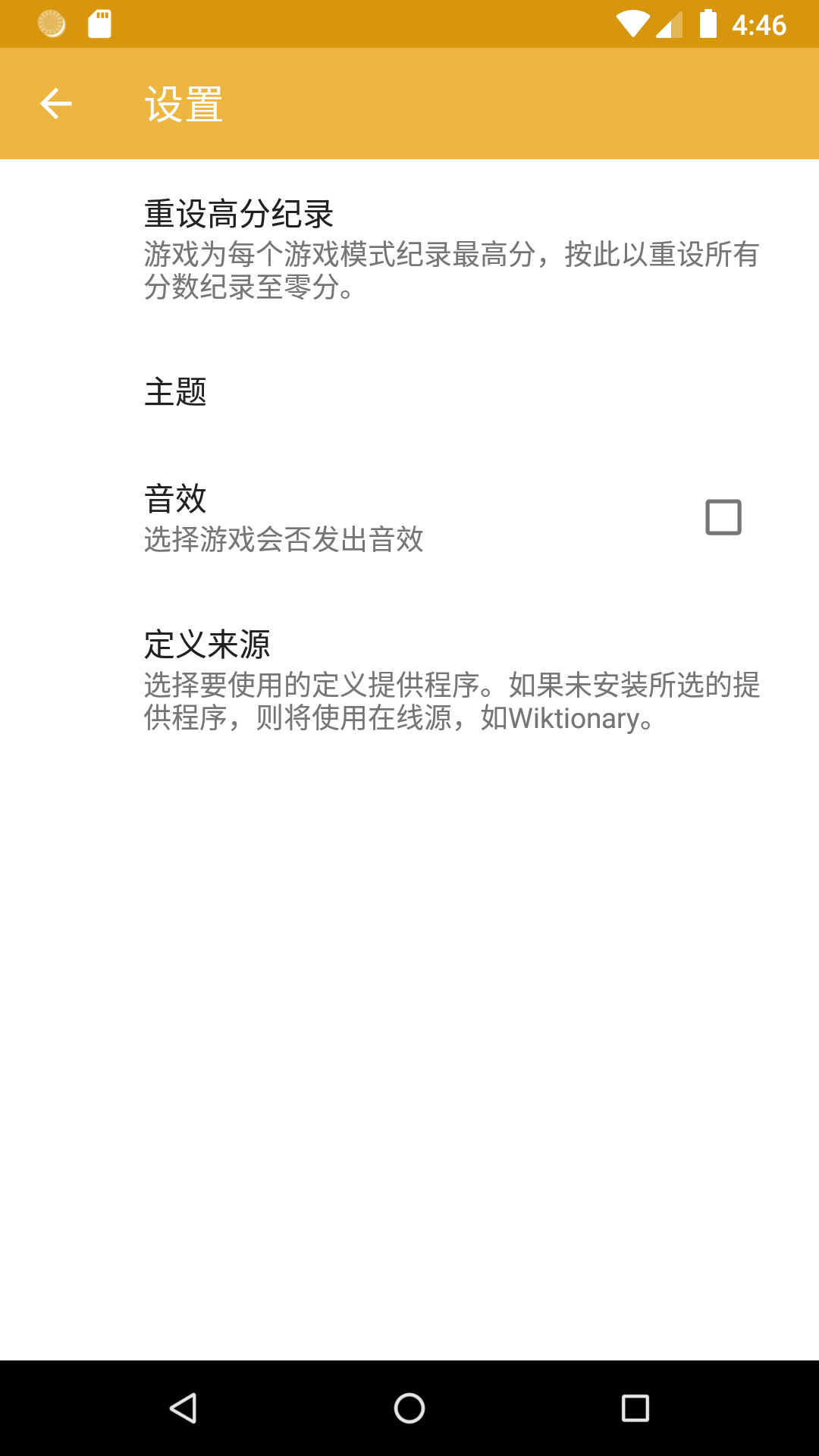Open 重设高分纪录 to reset scores
Image resolution: width=819 pixels, height=1456 pixels.
(409, 249)
